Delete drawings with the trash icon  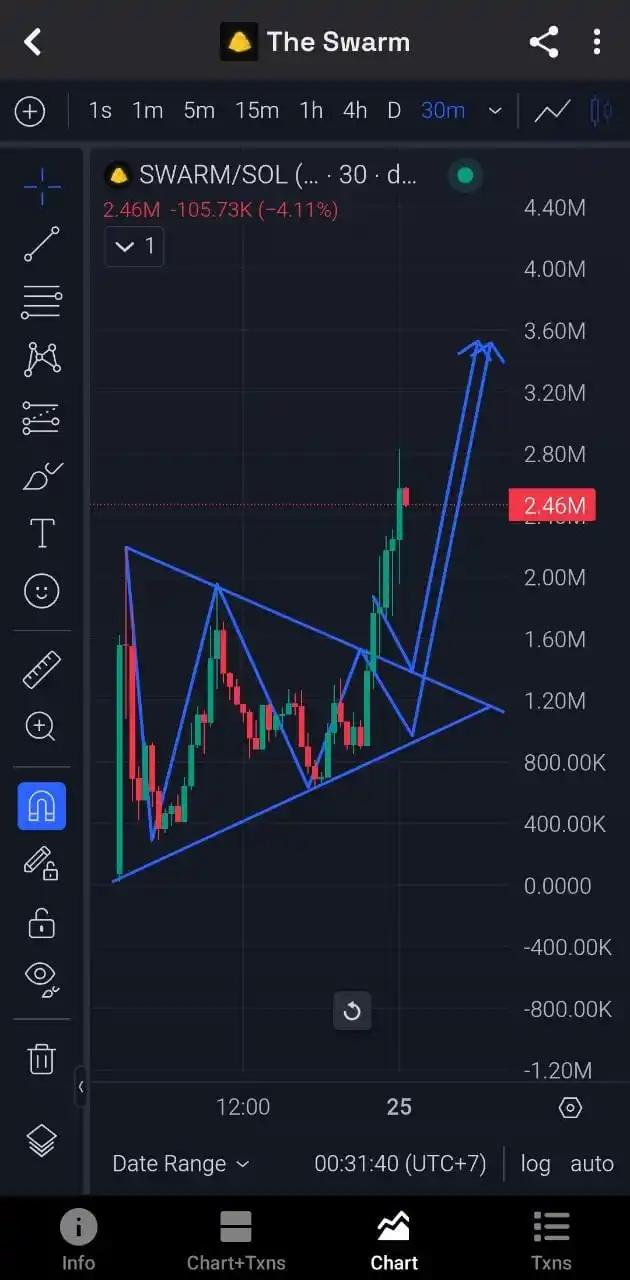pos(41,1059)
